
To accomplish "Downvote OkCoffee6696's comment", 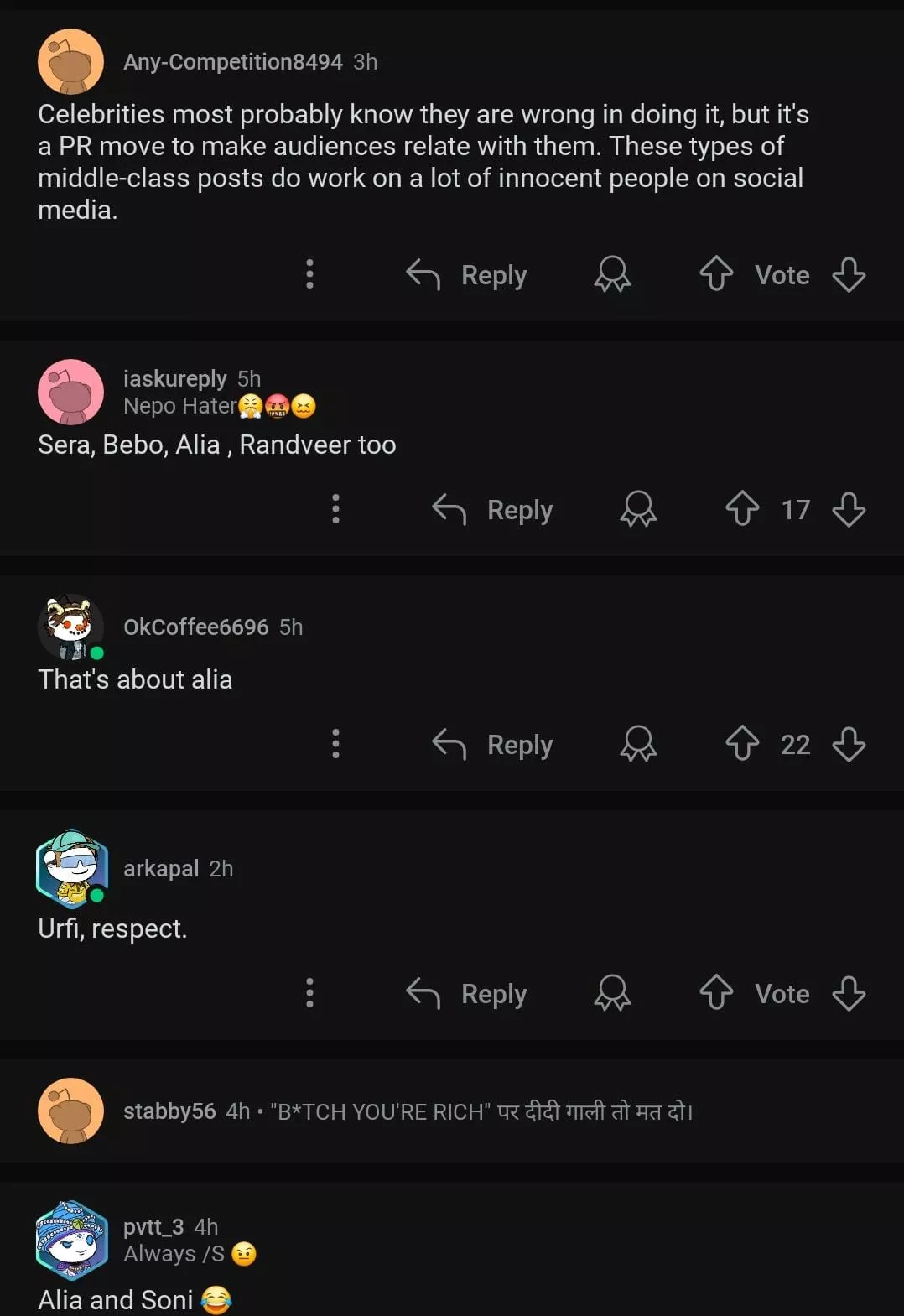I will point(849,744).
